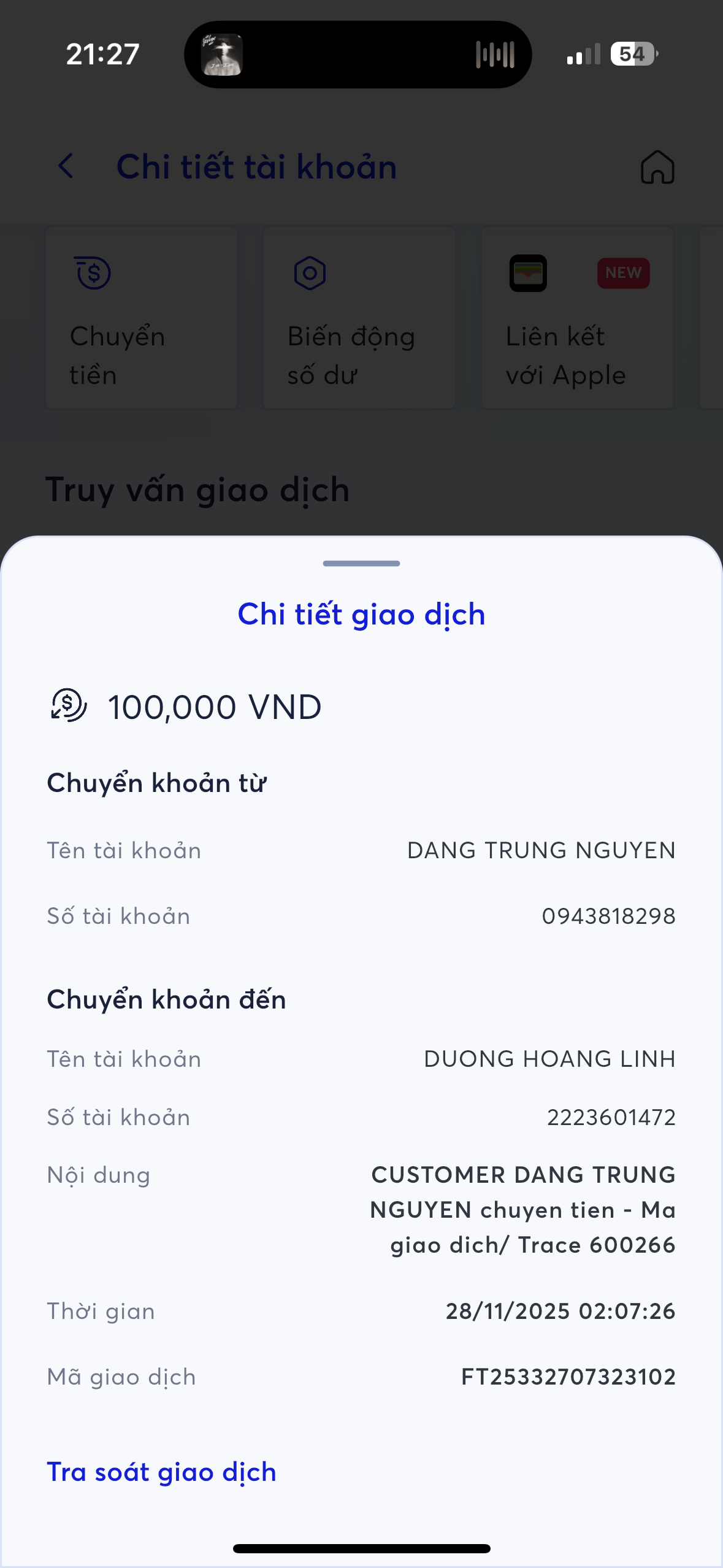This screenshot has width=723, height=1568.
Task: Tap the sheet drag handle
Action: click(361, 563)
